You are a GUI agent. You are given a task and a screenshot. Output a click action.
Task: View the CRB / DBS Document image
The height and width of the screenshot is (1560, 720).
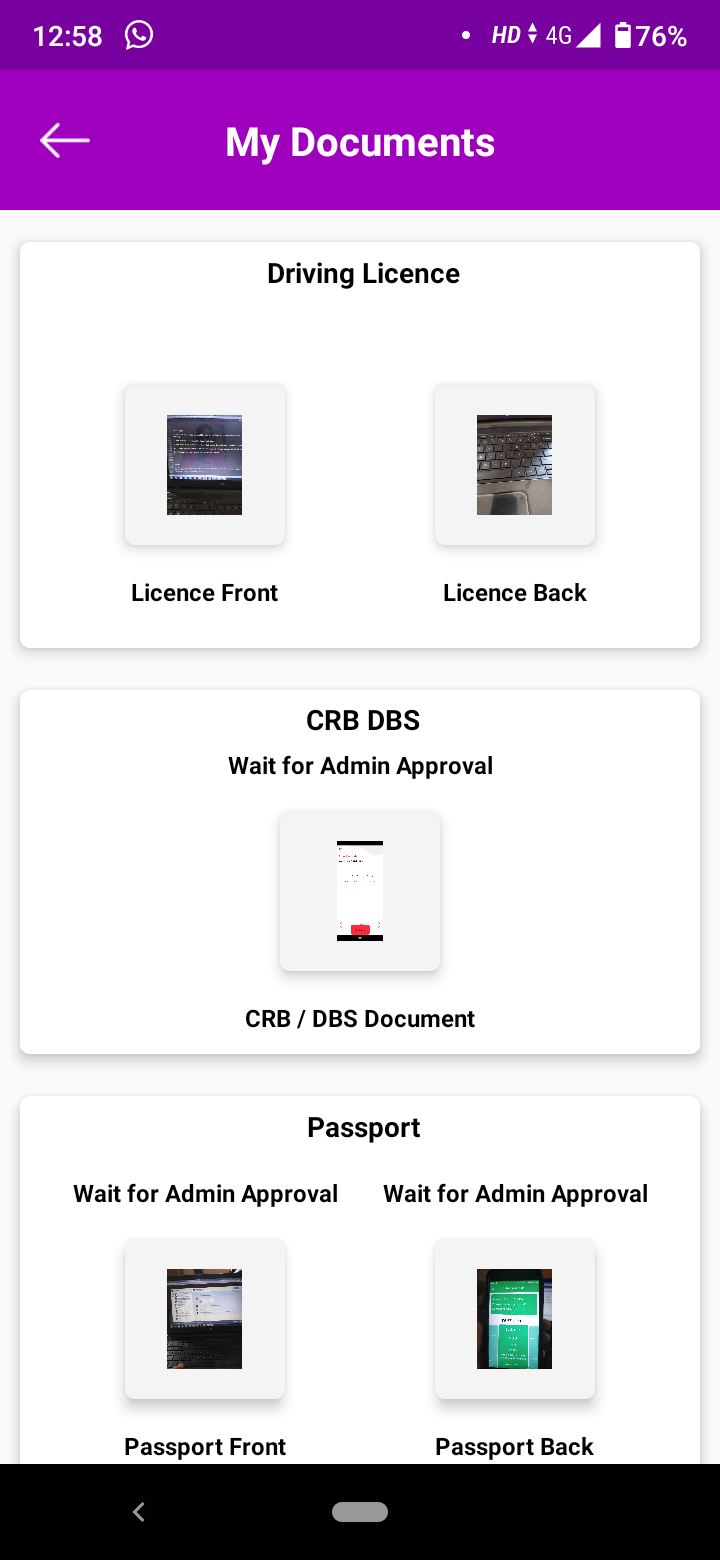tap(360, 890)
